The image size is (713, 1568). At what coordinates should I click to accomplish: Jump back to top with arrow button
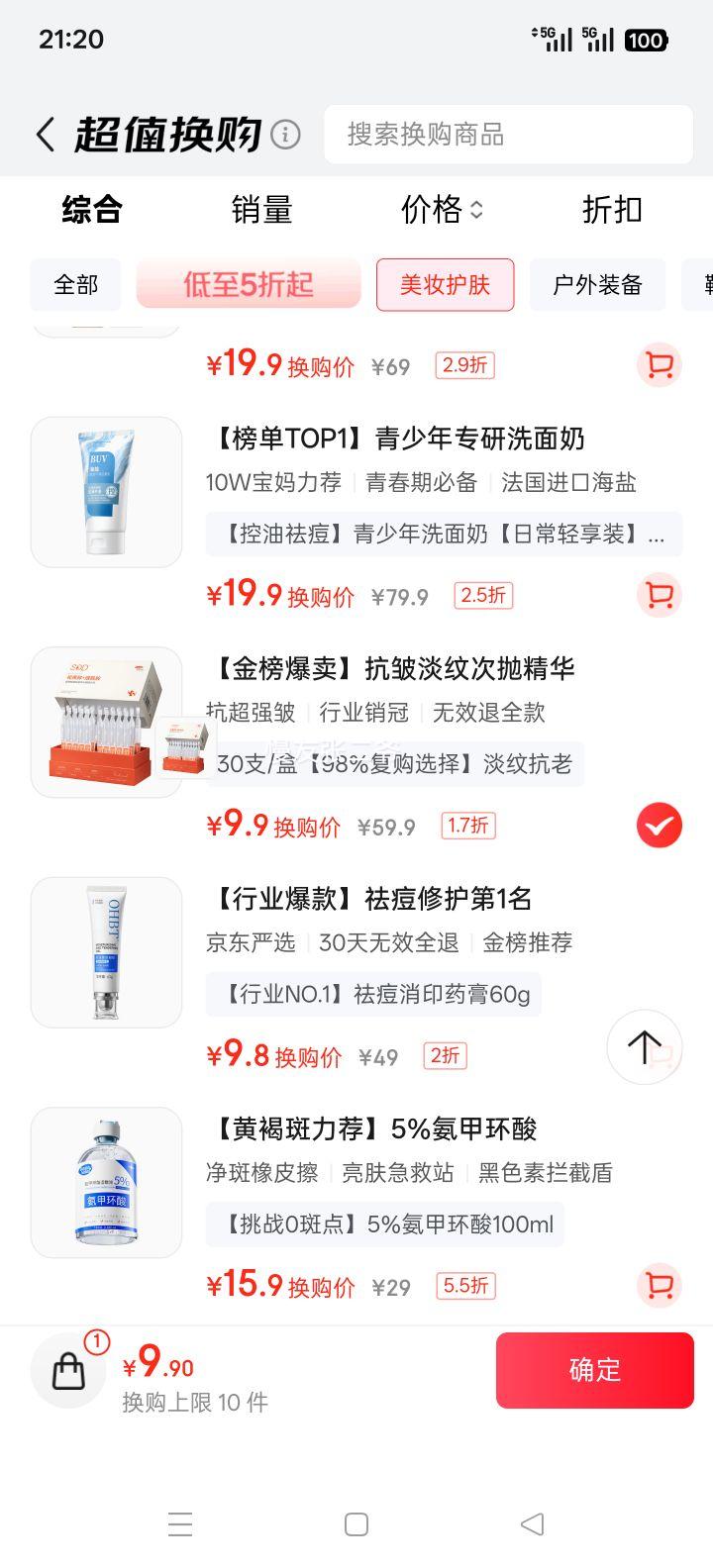click(x=645, y=1047)
